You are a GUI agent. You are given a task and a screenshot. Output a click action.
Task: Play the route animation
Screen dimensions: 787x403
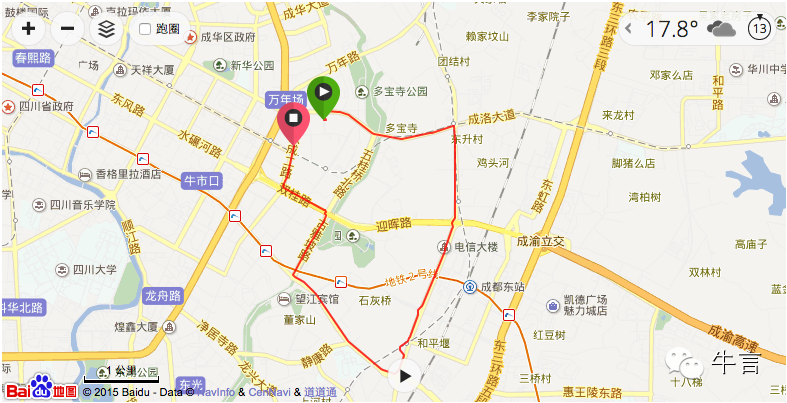[x=404, y=376]
